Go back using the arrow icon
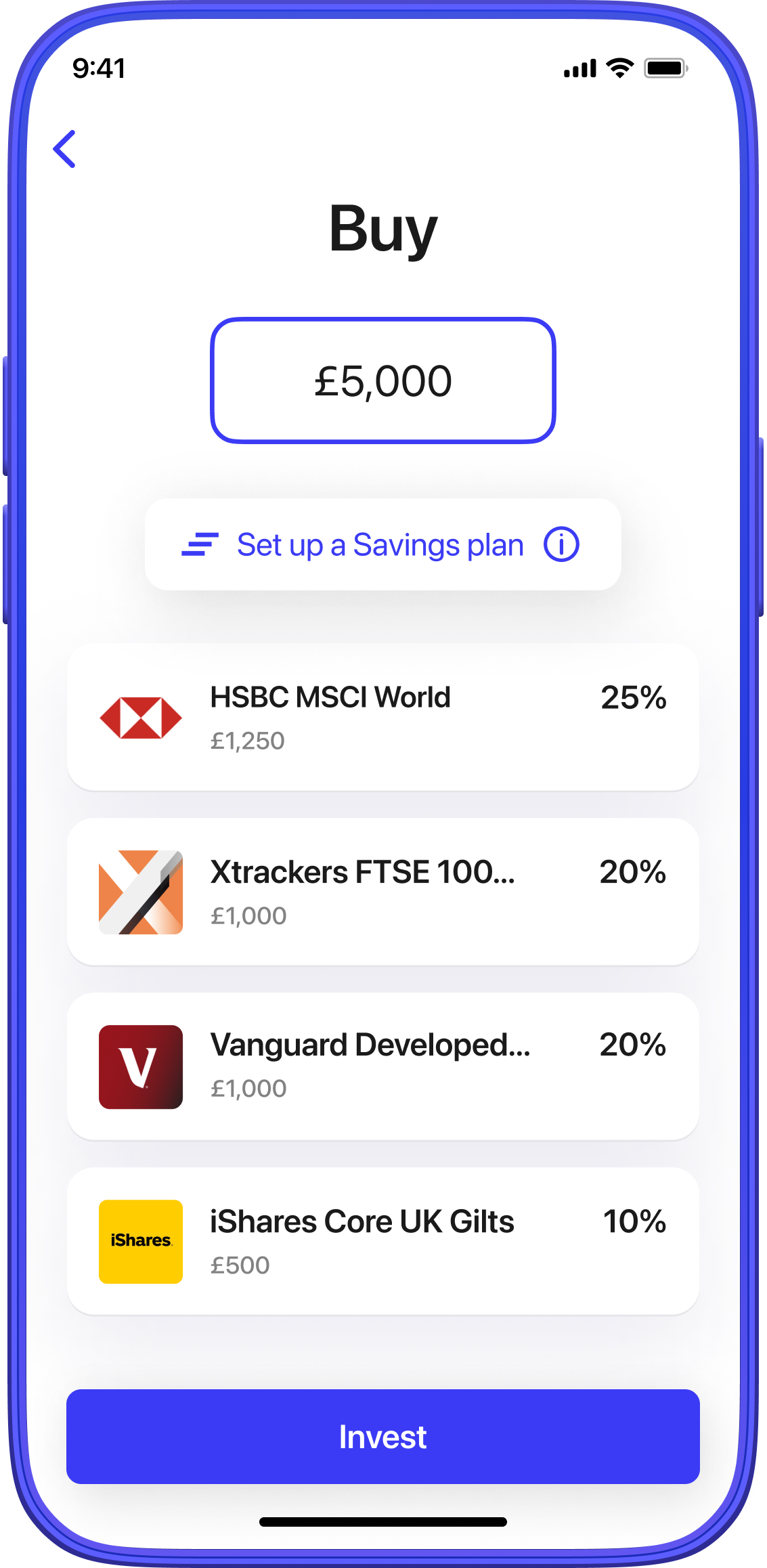The width and height of the screenshot is (767, 1568). tap(65, 149)
